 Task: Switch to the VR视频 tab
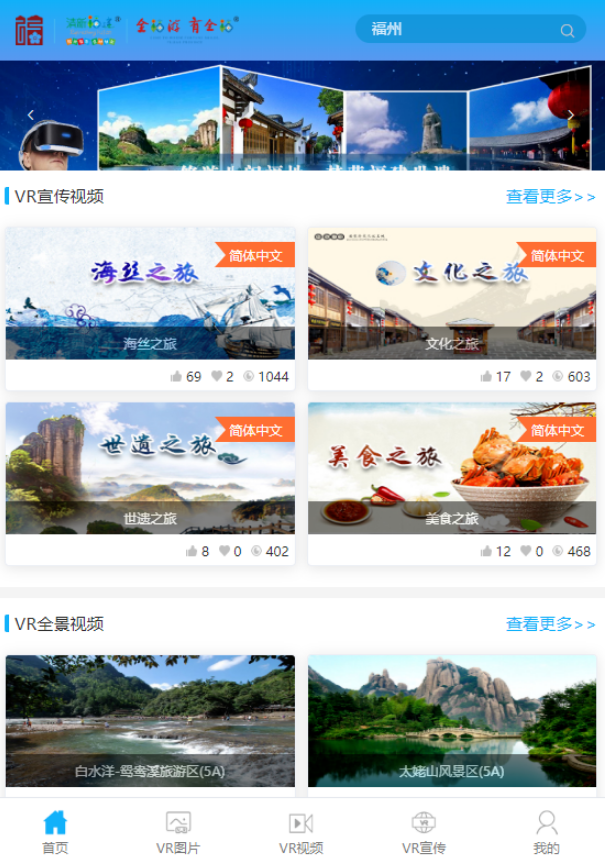pyautogui.click(x=301, y=832)
